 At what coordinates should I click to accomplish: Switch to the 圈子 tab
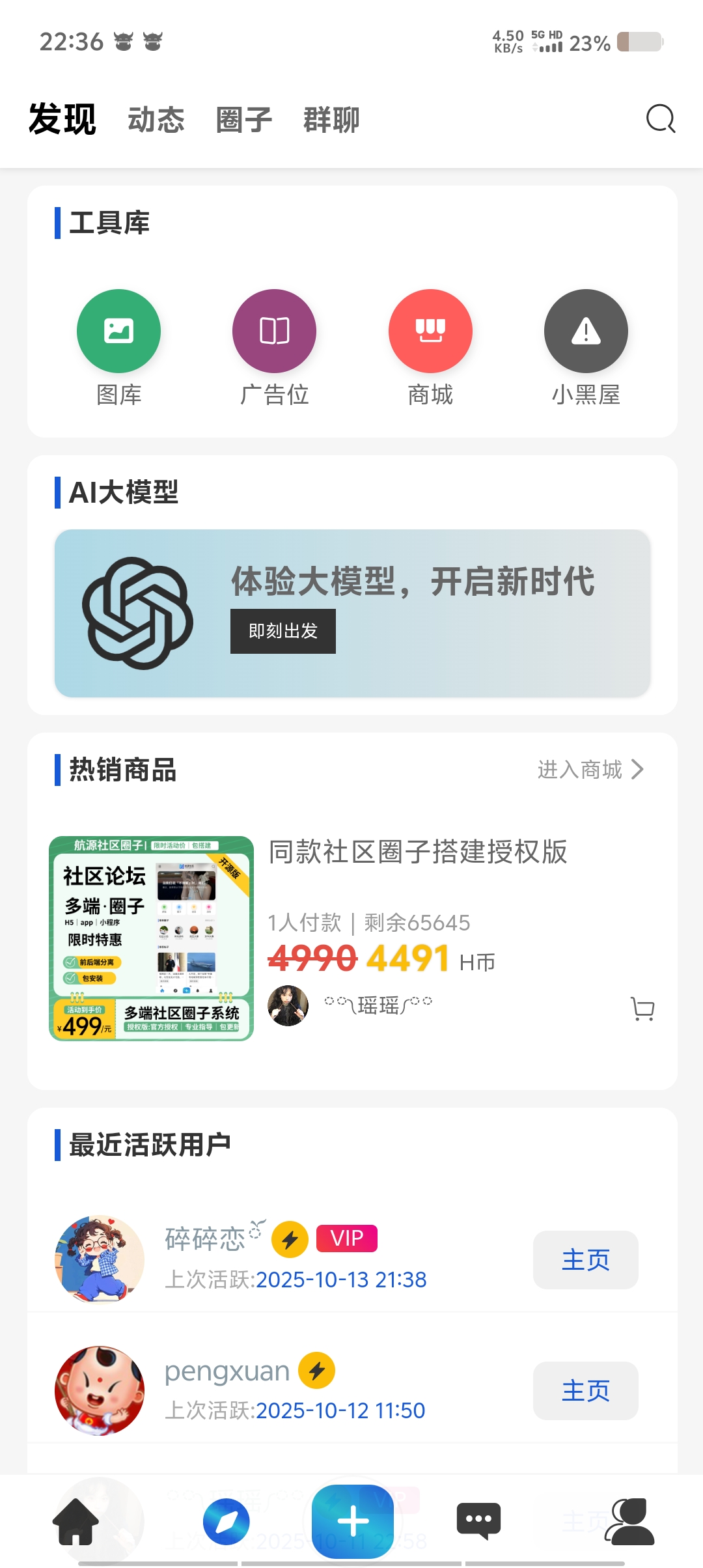[244, 120]
